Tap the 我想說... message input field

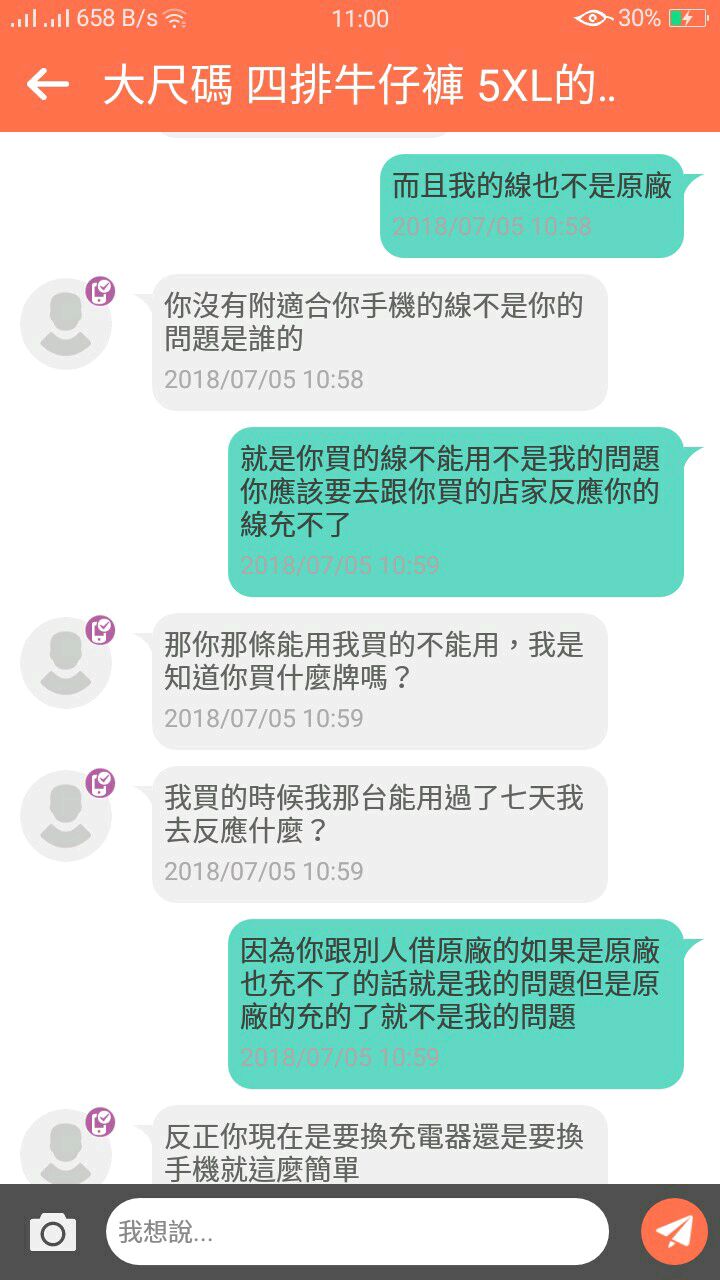tap(357, 1232)
